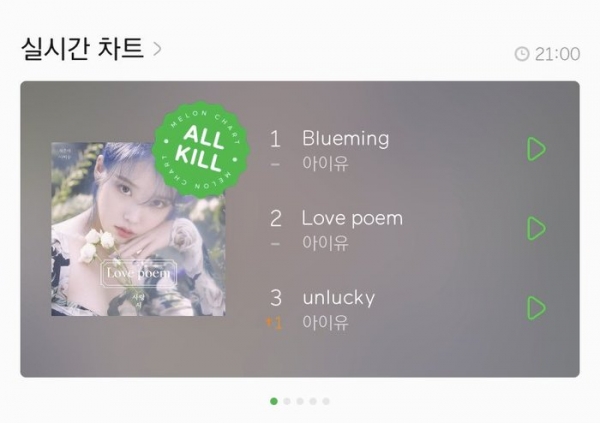Image resolution: width=600 pixels, height=423 pixels.
Task: Play the song Blueming
Action: tap(536, 149)
